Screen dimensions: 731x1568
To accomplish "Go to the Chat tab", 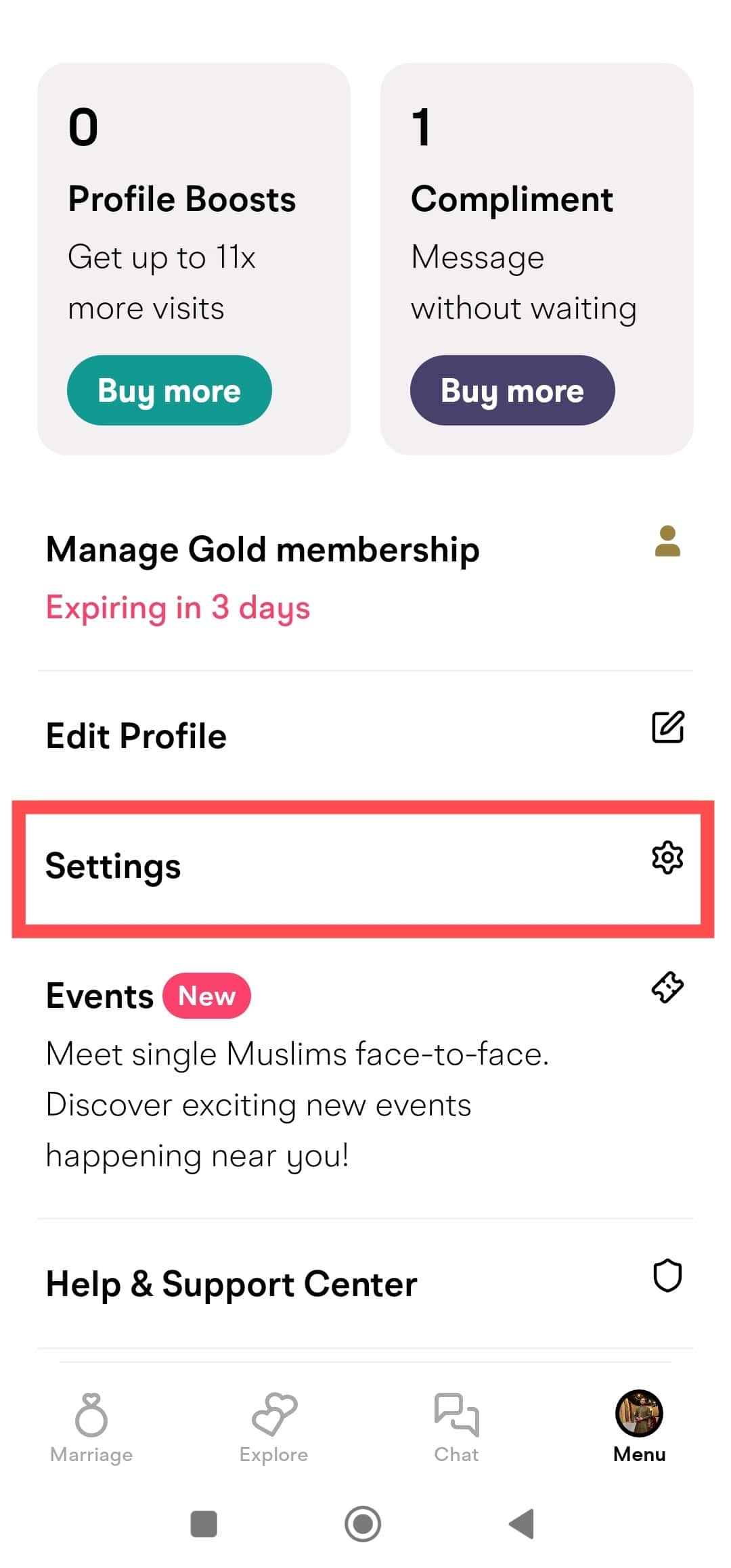I will (457, 1427).
